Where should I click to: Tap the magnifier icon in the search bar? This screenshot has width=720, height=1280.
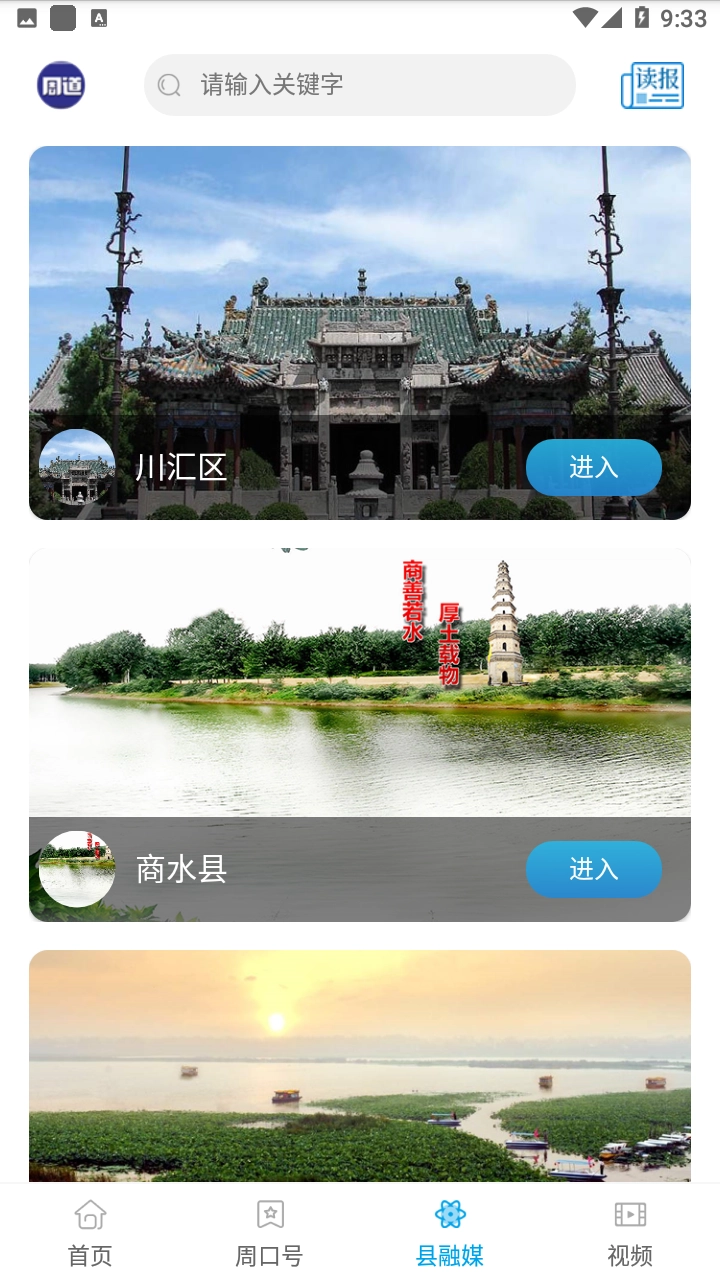167,85
